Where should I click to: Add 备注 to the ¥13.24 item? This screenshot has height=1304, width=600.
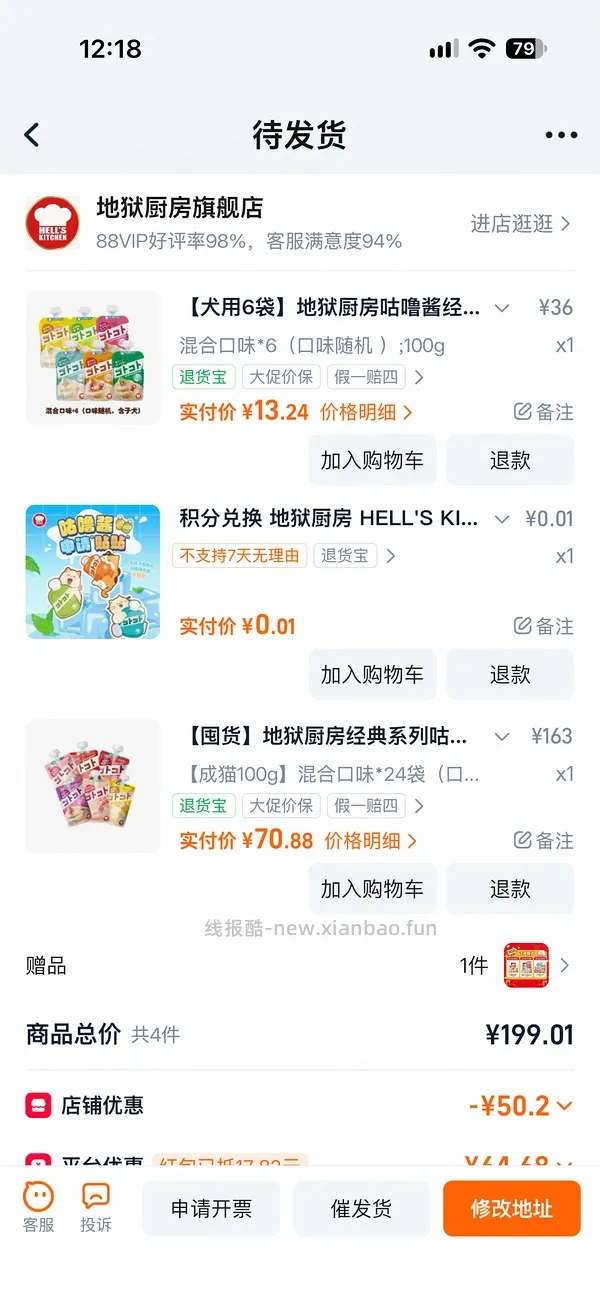544,412
